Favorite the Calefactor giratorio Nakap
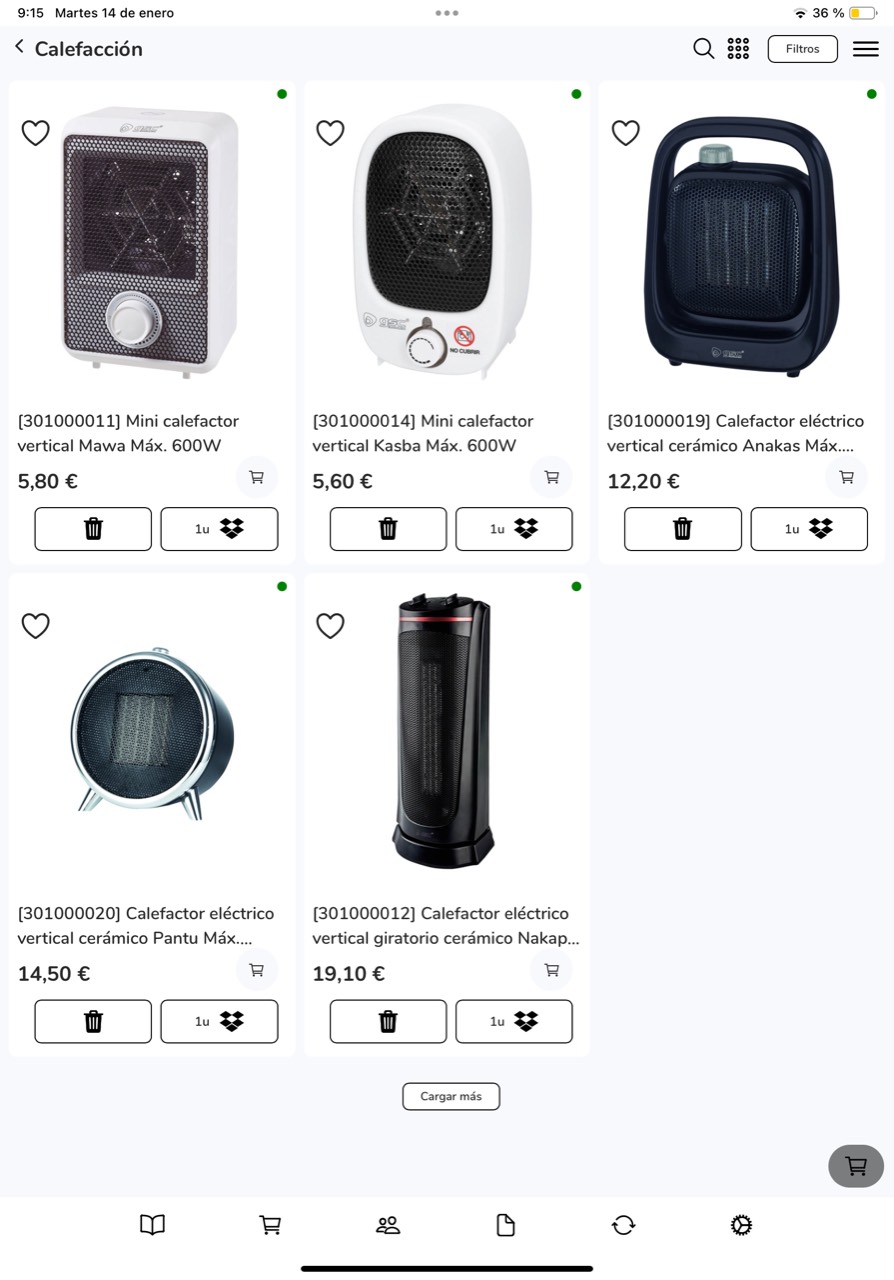This screenshot has width=894, height=1280. 330,626
